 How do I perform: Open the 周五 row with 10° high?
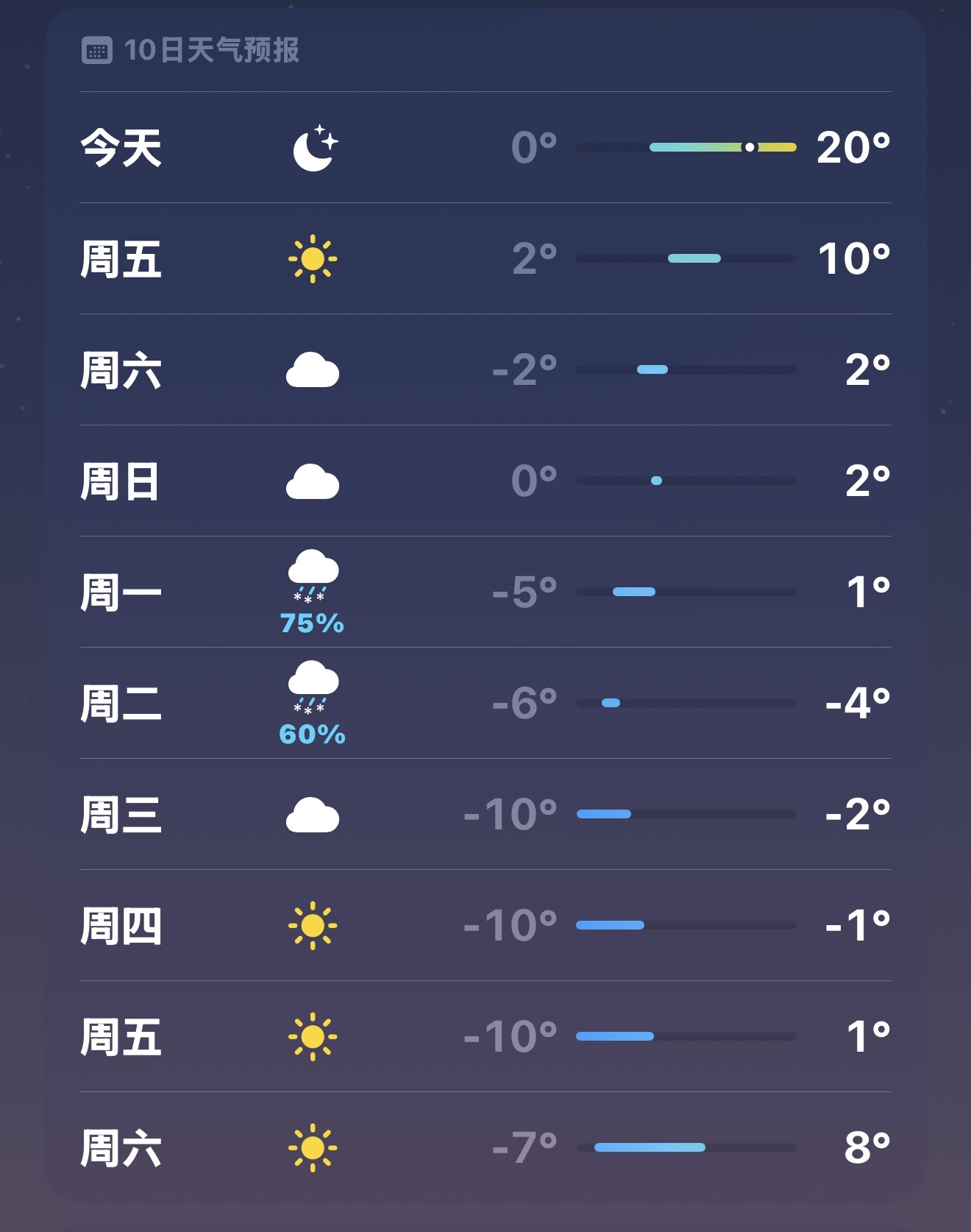pos(485,258)
